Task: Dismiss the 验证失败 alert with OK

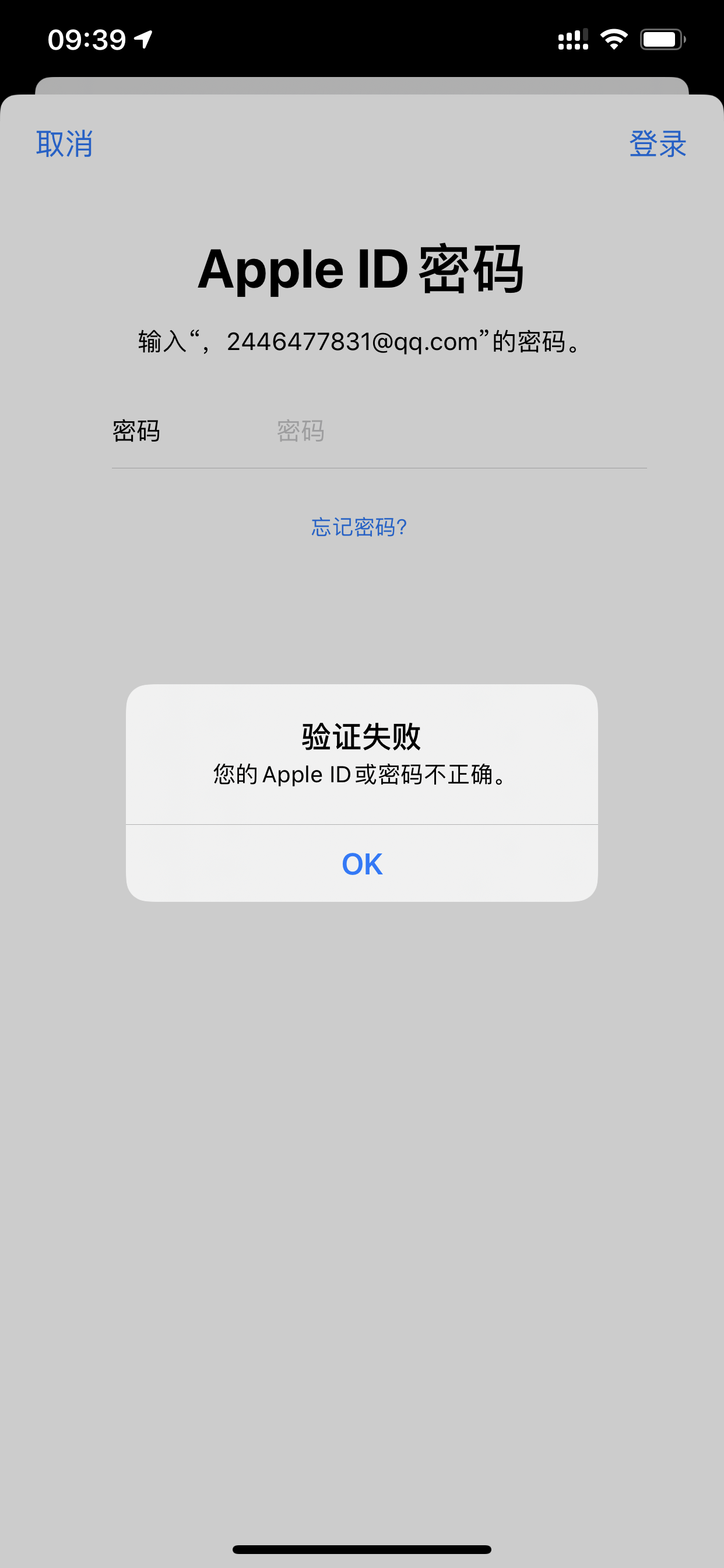Action: pos(361,864)
